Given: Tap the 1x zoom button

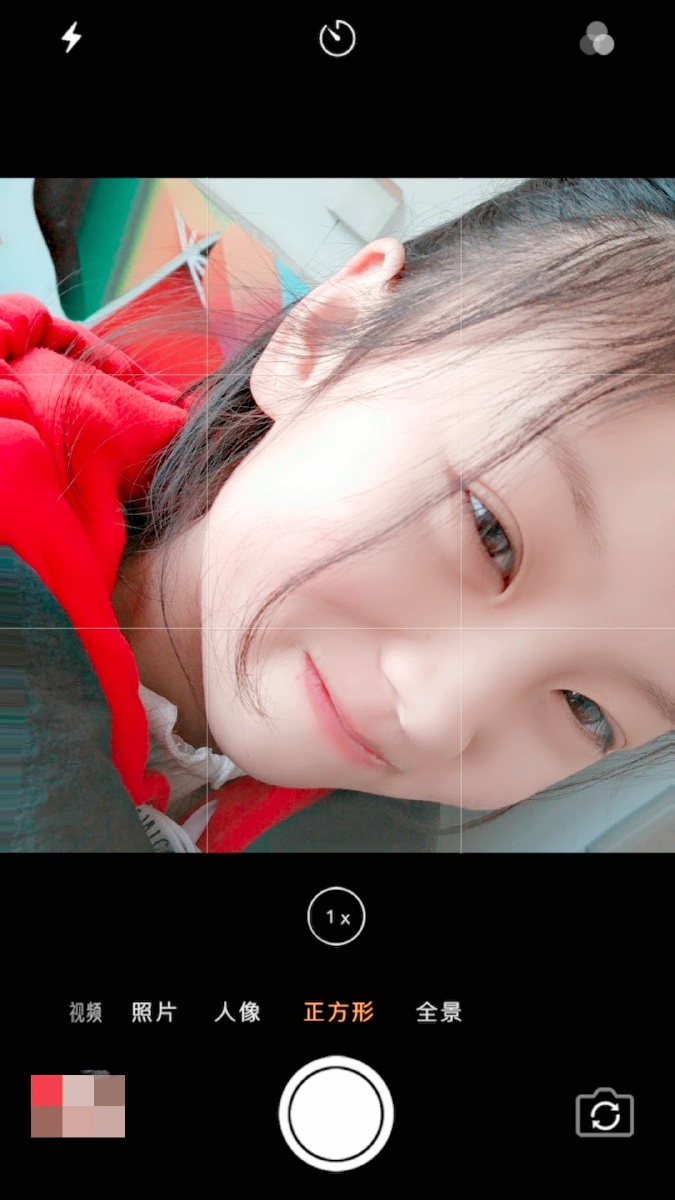Looking at the screenshot, I should click(x=337, y=916).
